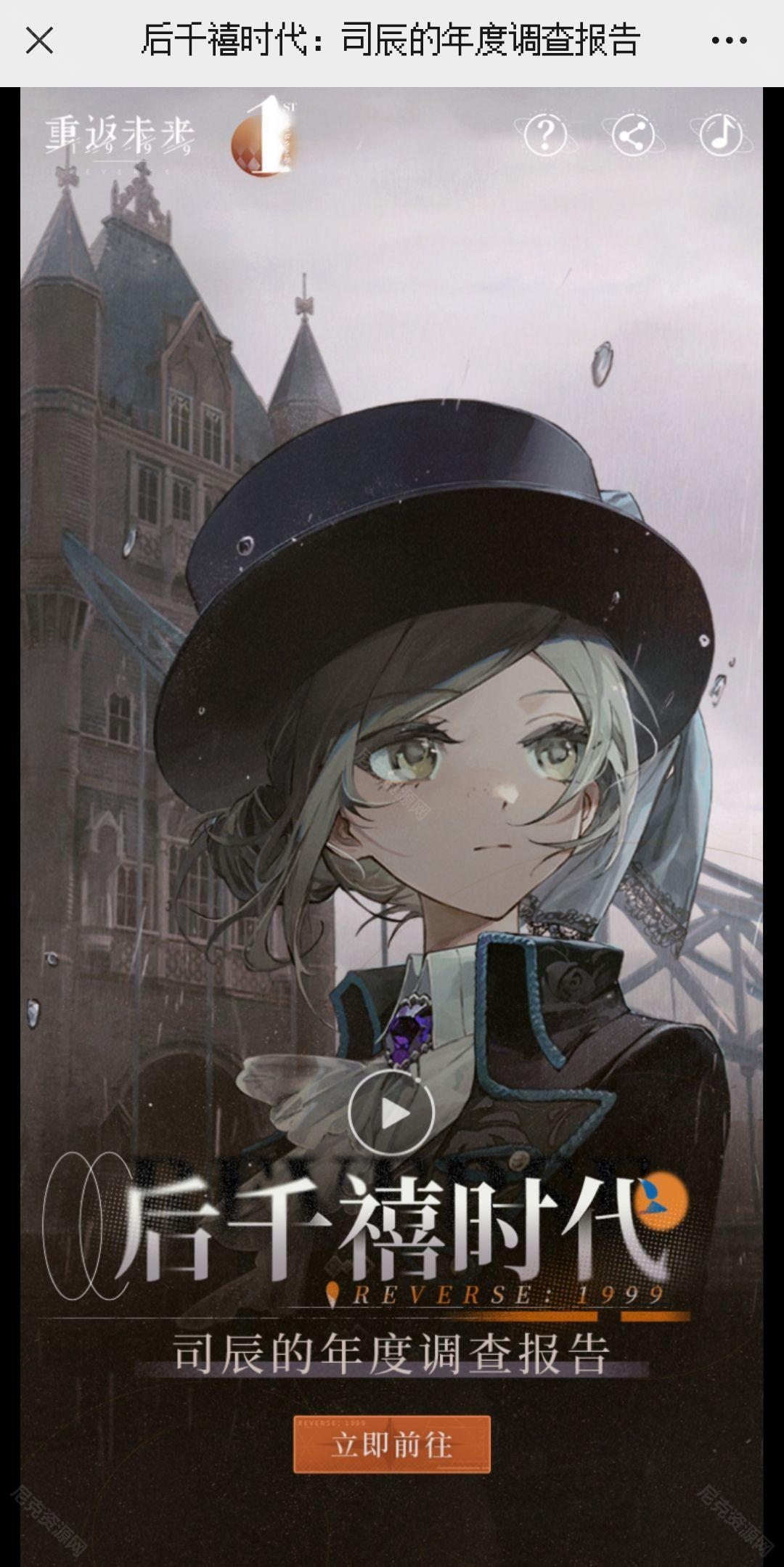Viewport: 784px width, 1567px height.
Task: Share this annual report page
Action: (633, 135)
